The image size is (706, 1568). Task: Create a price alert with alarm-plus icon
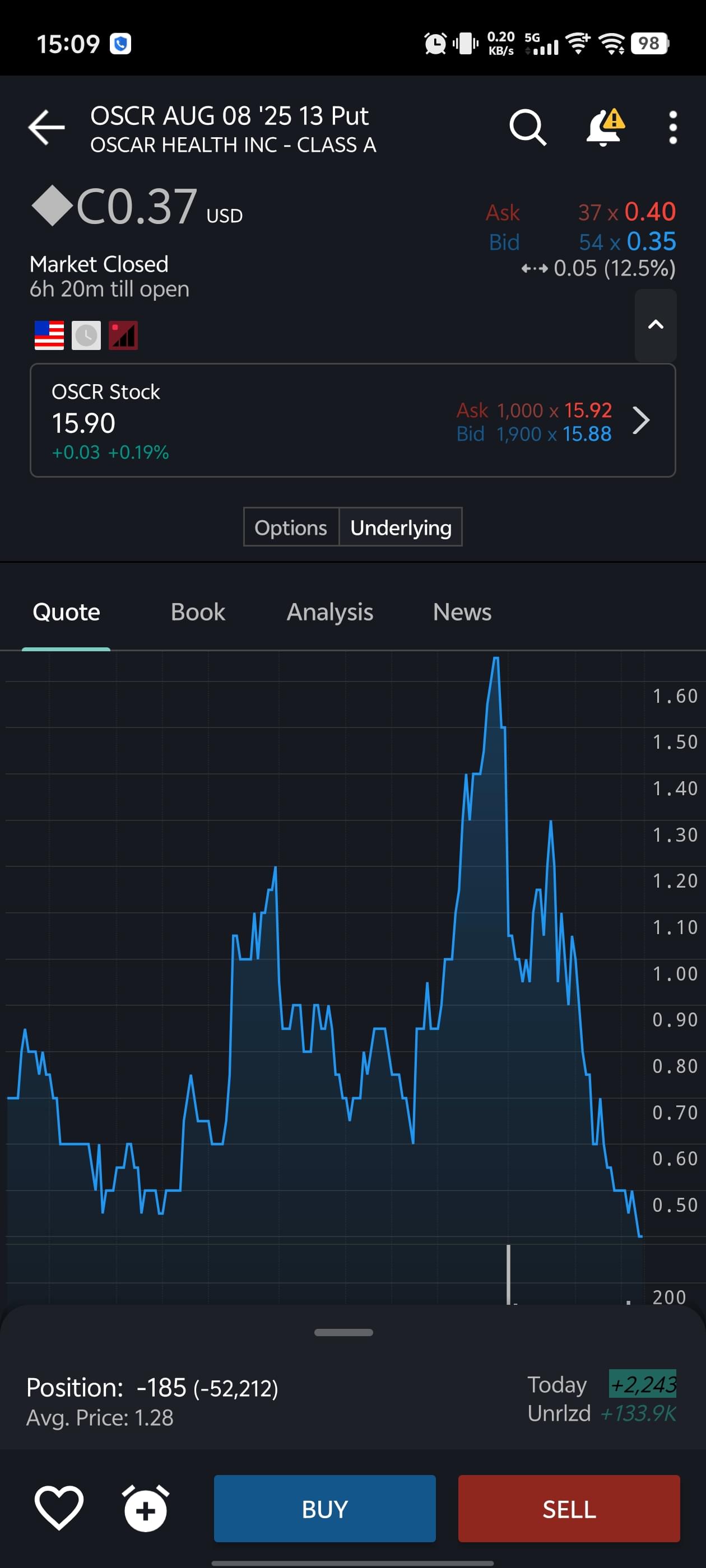[x=146, y=1508]
